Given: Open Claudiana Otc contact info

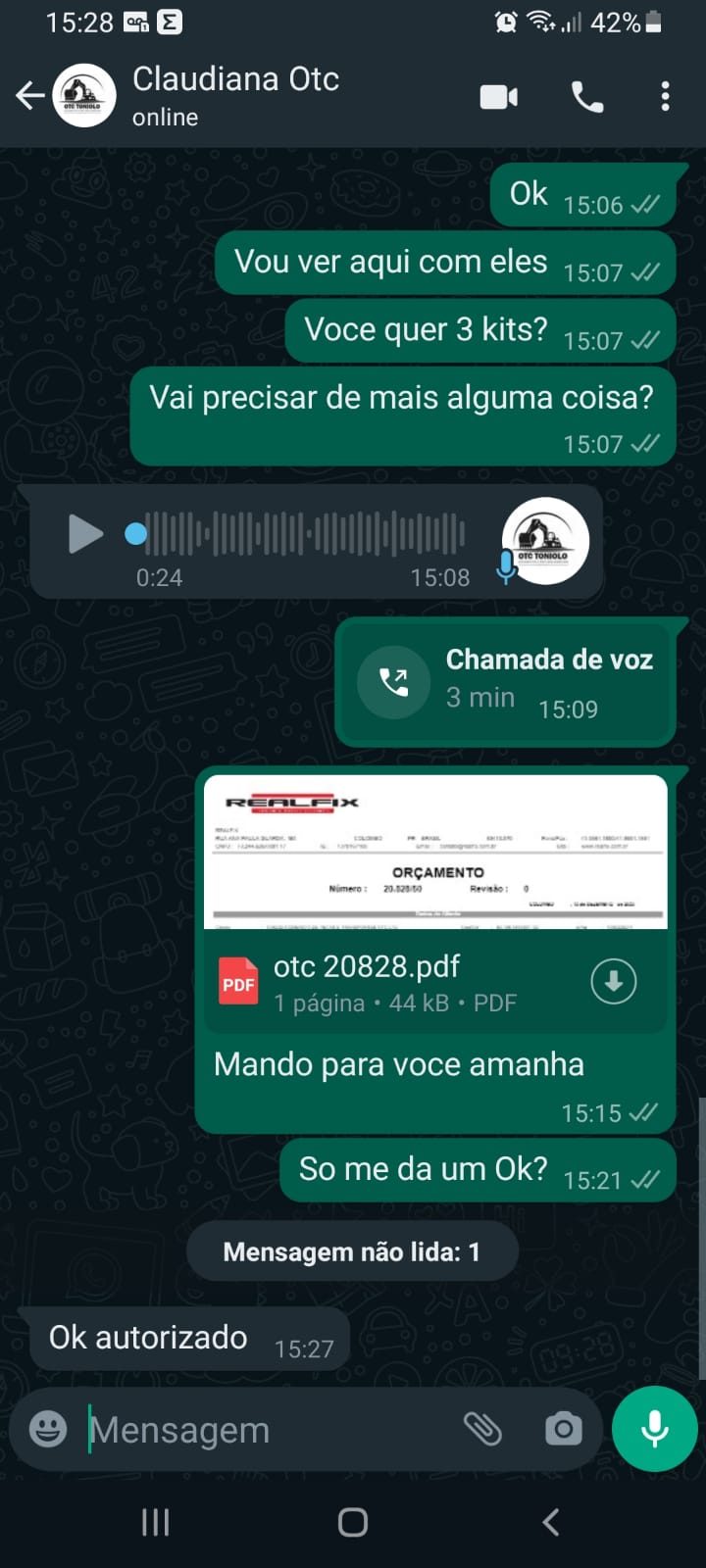Looking at the screenshot, I should pyautogui.click(x=235, y=94).
